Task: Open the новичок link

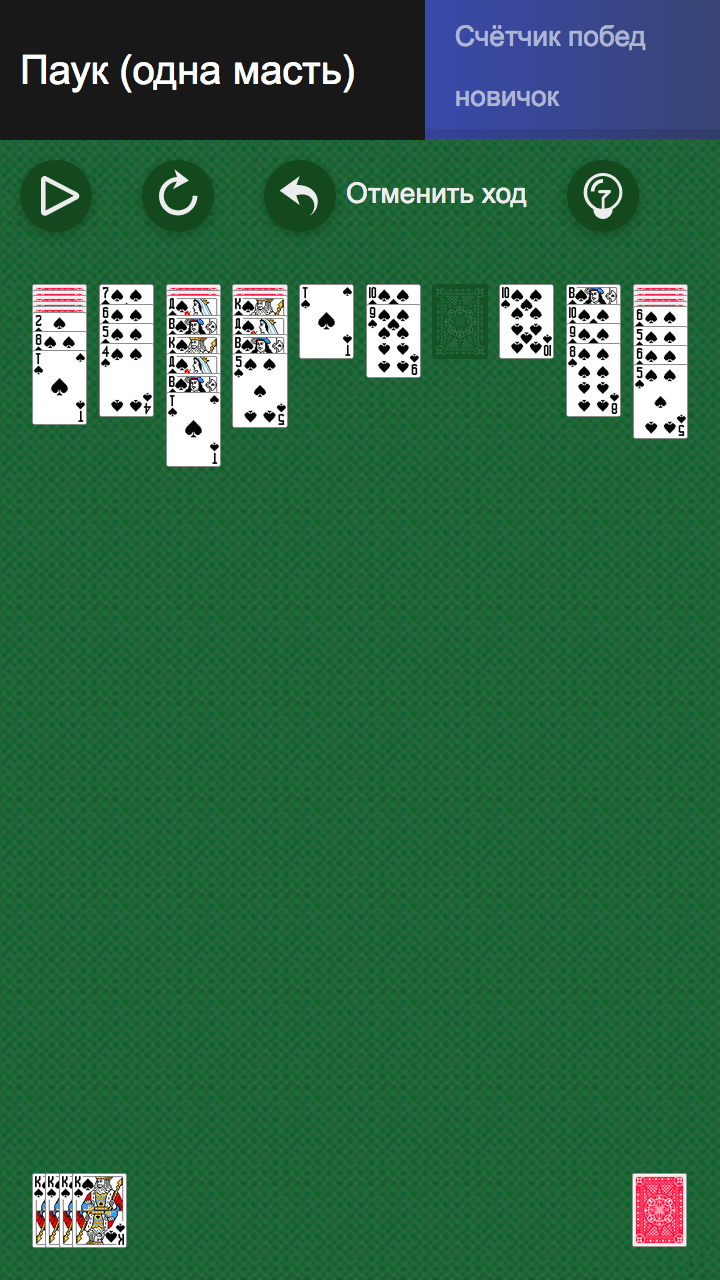Action: 507,97
